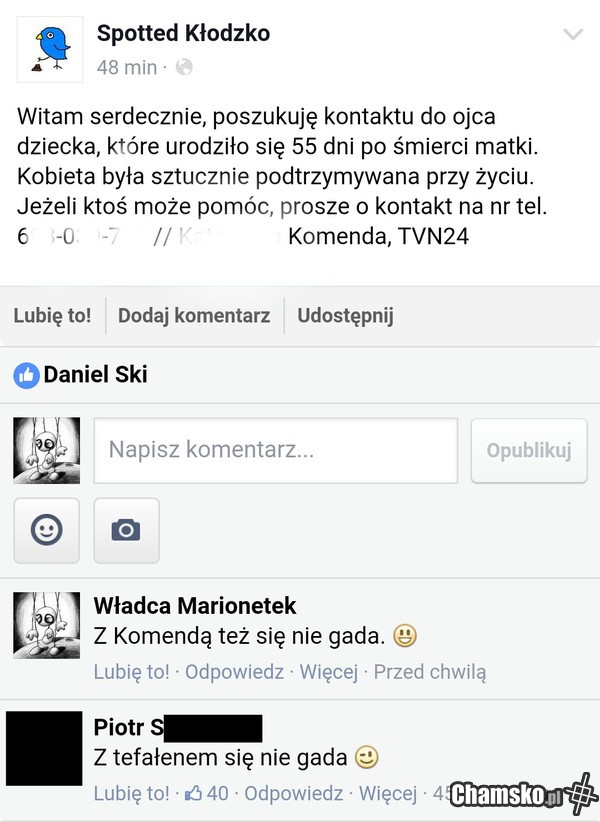Open the post options chevron menu

[573, 35]
